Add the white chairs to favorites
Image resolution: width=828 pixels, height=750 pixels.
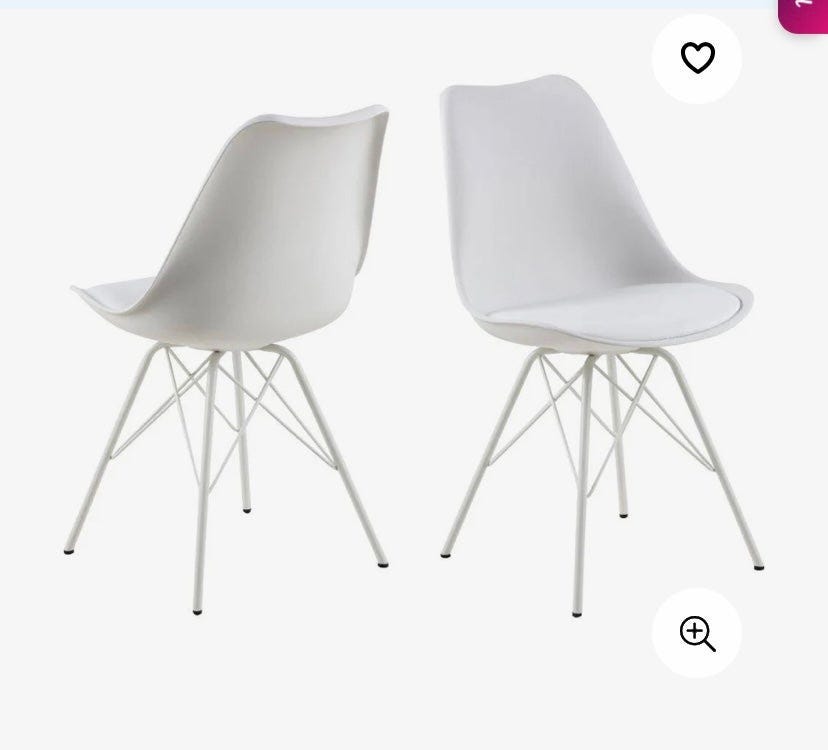pos(697,59)
